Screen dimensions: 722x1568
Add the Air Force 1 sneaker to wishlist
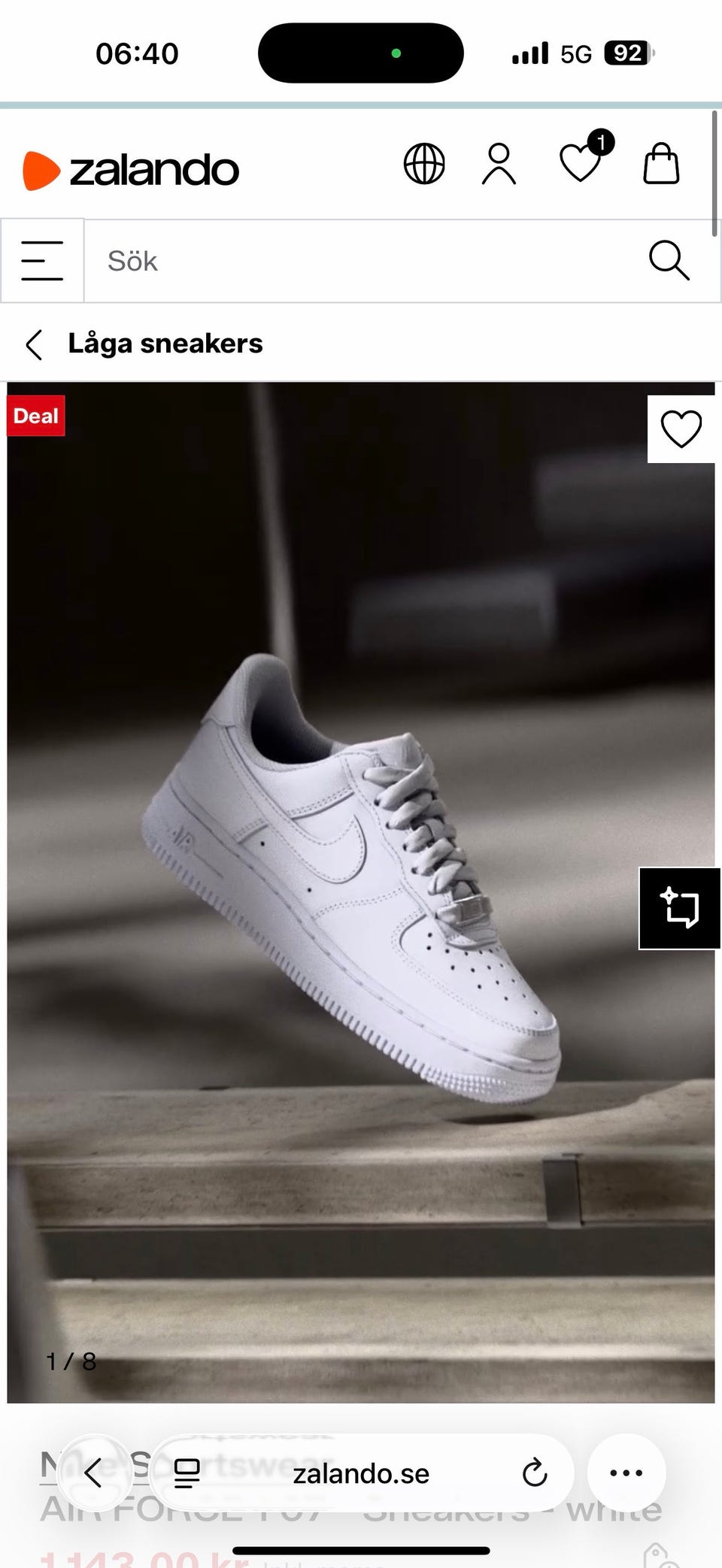(x=681, y=429)
